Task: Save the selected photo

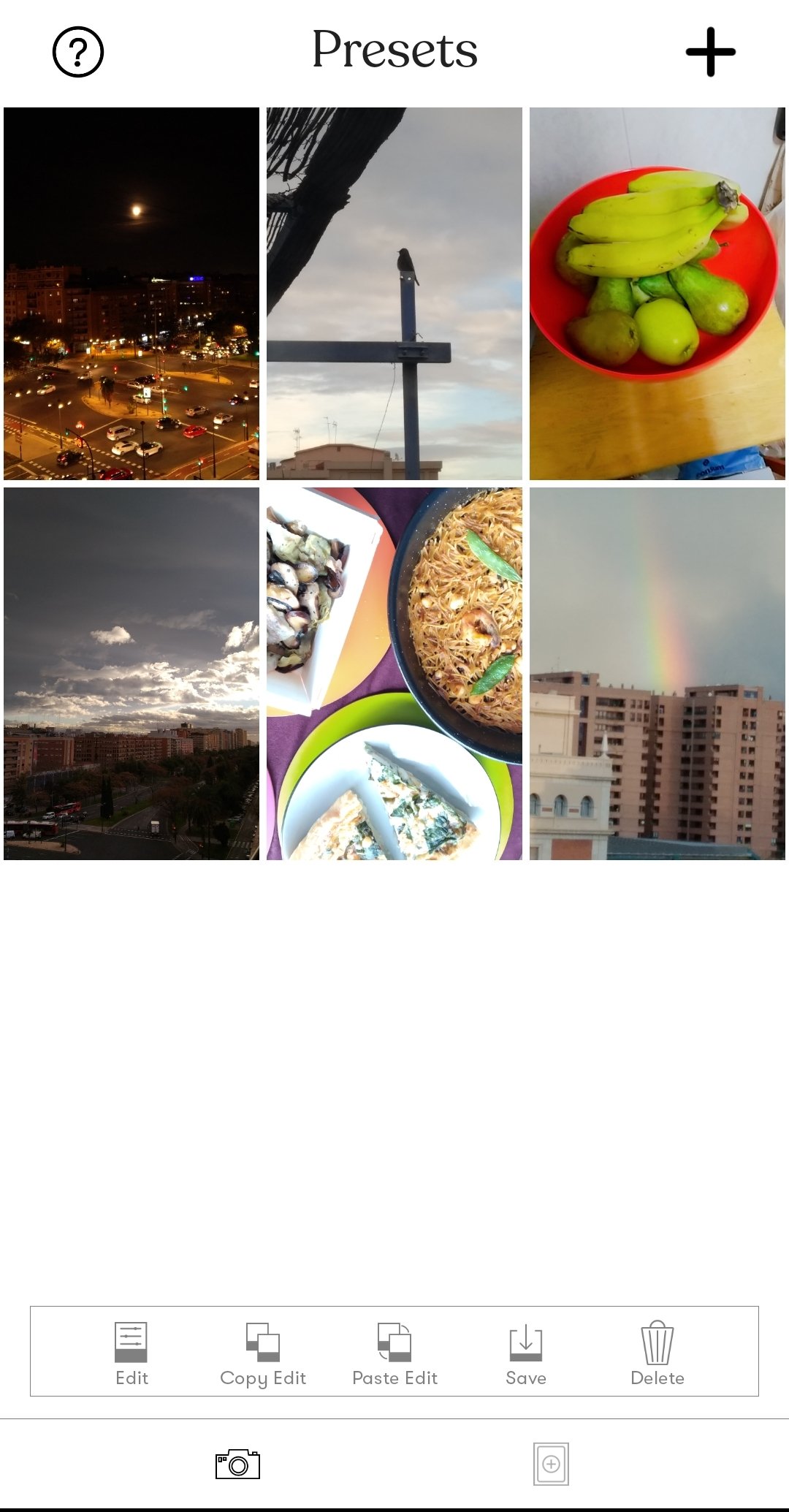Action: (526, 1353)
